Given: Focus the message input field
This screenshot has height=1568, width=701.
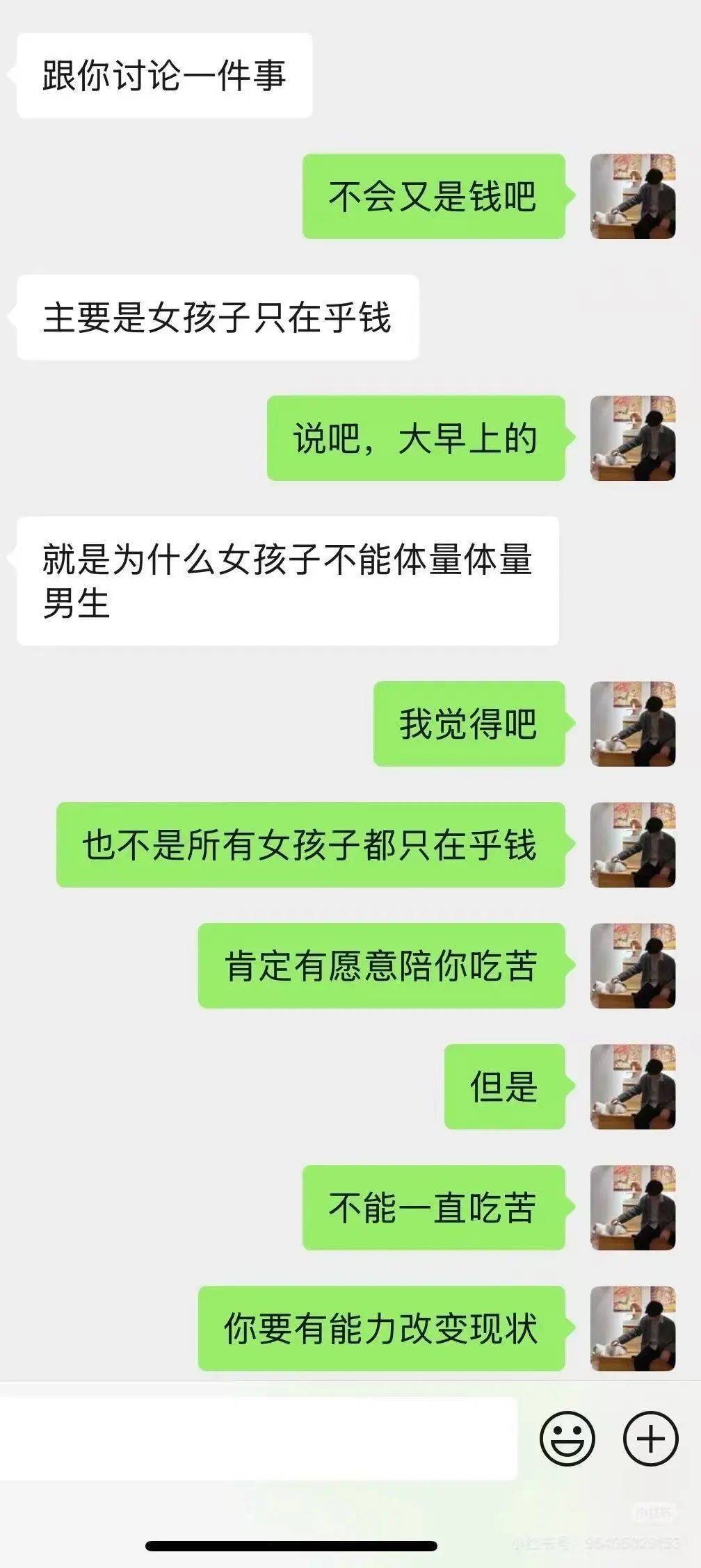Looking at the screenshot, I should (x=257, y=1438).
